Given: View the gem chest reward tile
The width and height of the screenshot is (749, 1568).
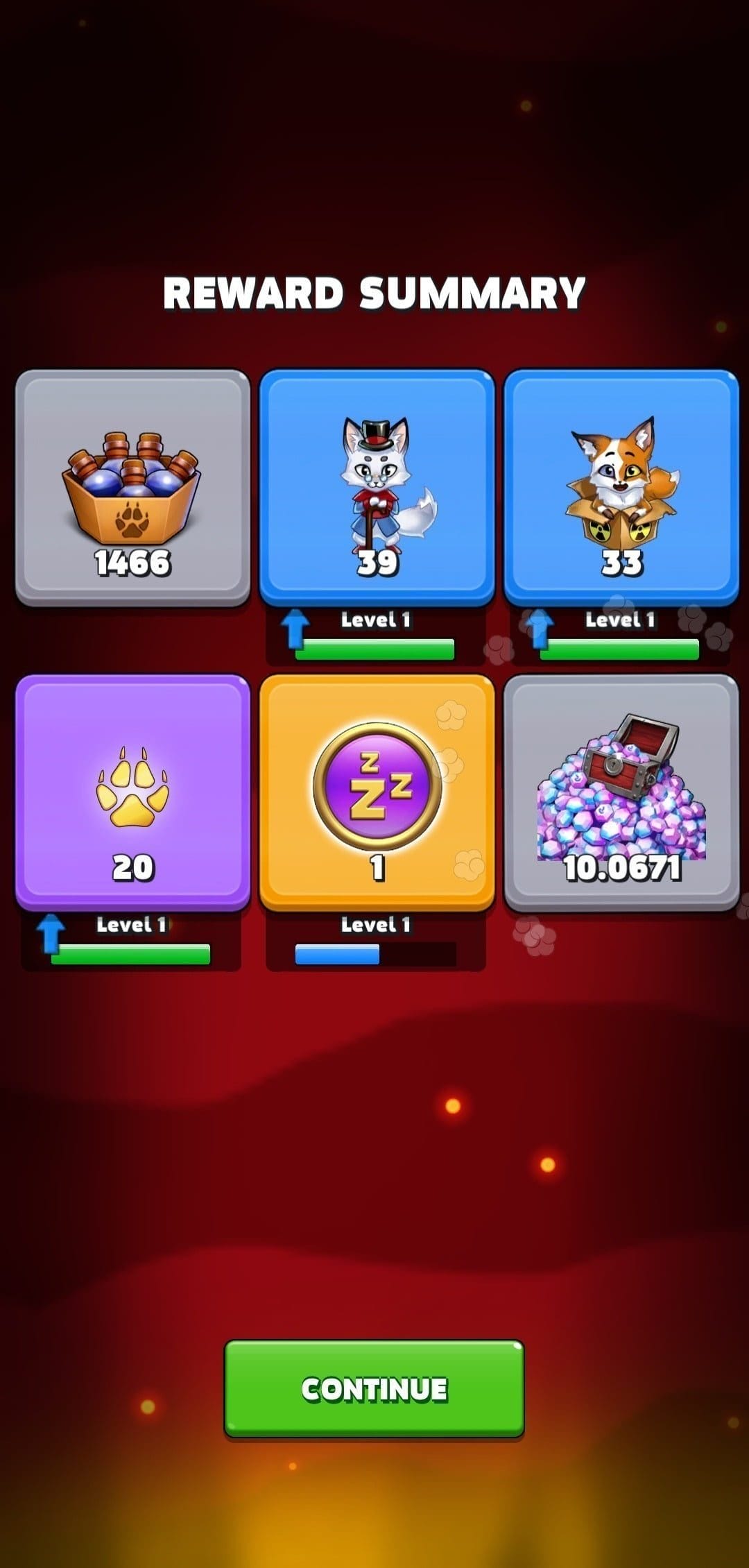Looking at the screenshot, I should pos(621,792).
